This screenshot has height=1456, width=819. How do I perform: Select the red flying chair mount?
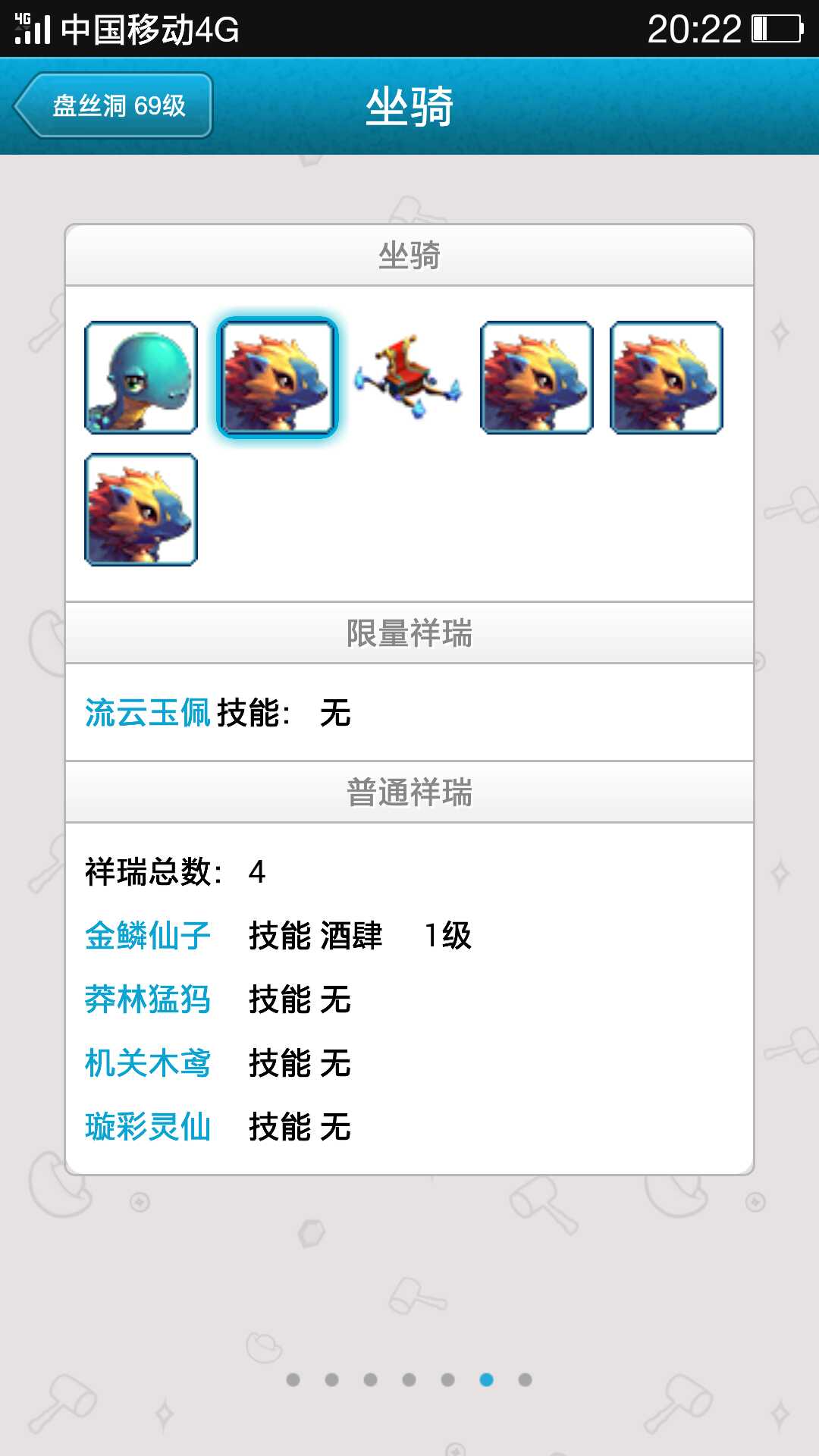click(408, 378)
